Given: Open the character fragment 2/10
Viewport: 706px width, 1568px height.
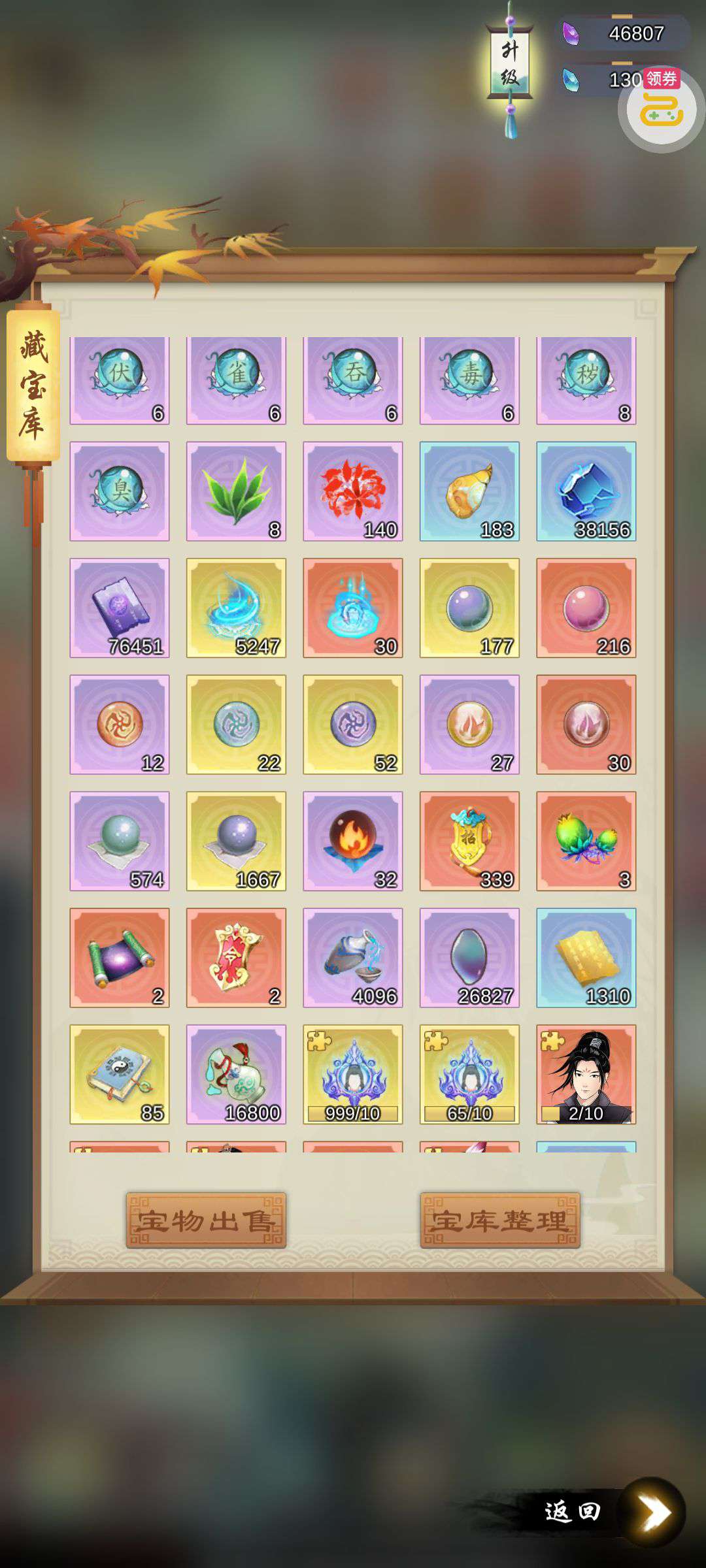Looking at the screenshot, I should click(586, 1074).
